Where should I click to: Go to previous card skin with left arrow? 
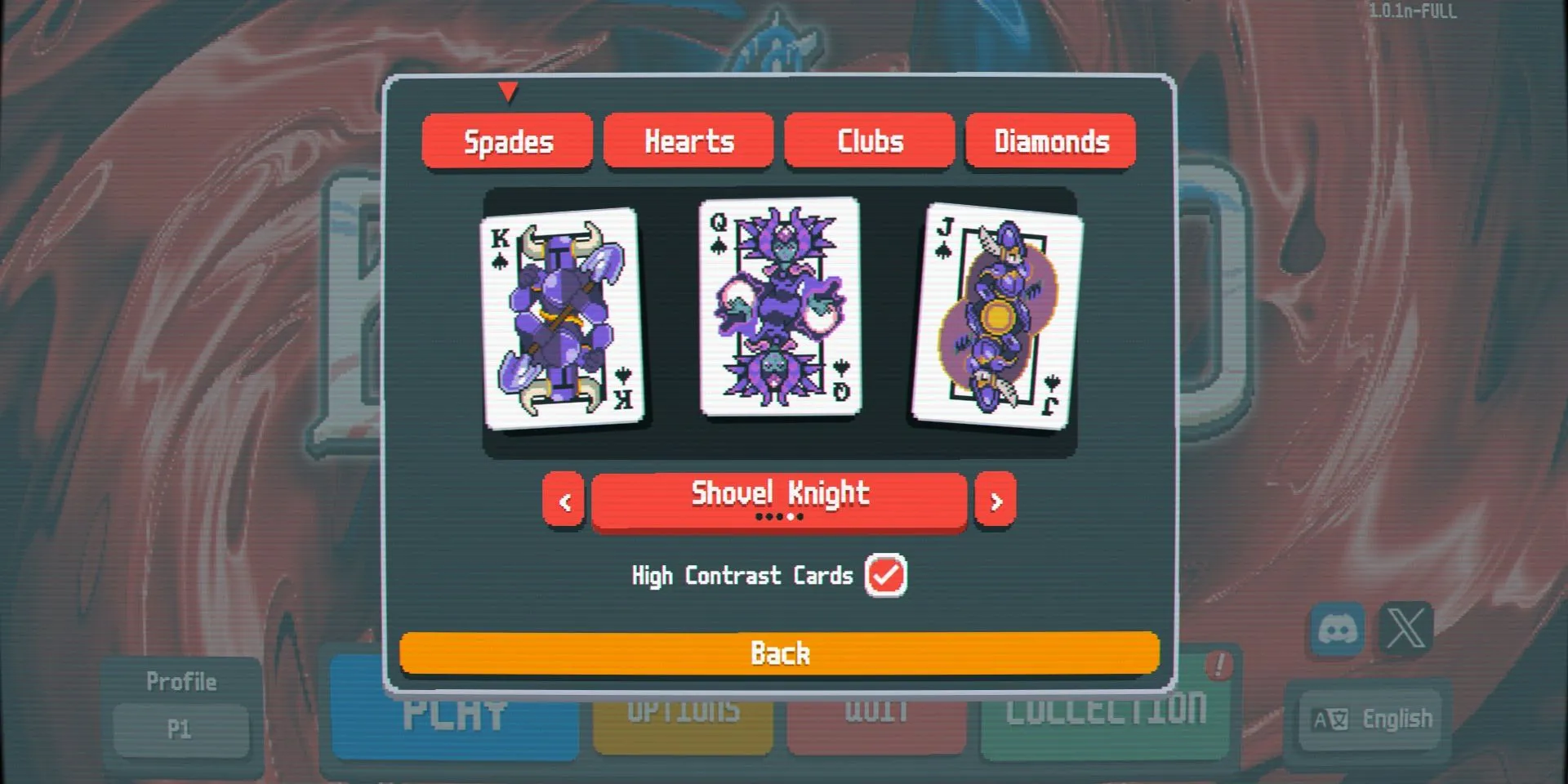(x=564, y=501)
